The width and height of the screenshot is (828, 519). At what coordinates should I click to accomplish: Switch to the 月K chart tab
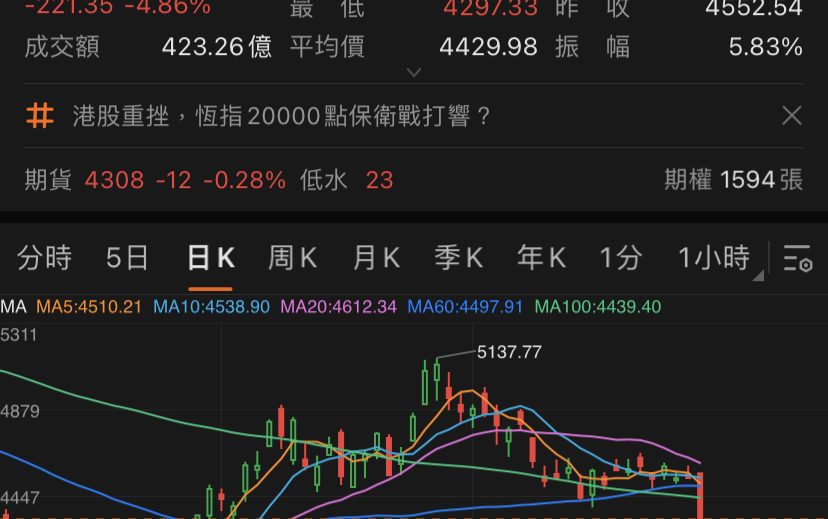(x=376, y=258)
